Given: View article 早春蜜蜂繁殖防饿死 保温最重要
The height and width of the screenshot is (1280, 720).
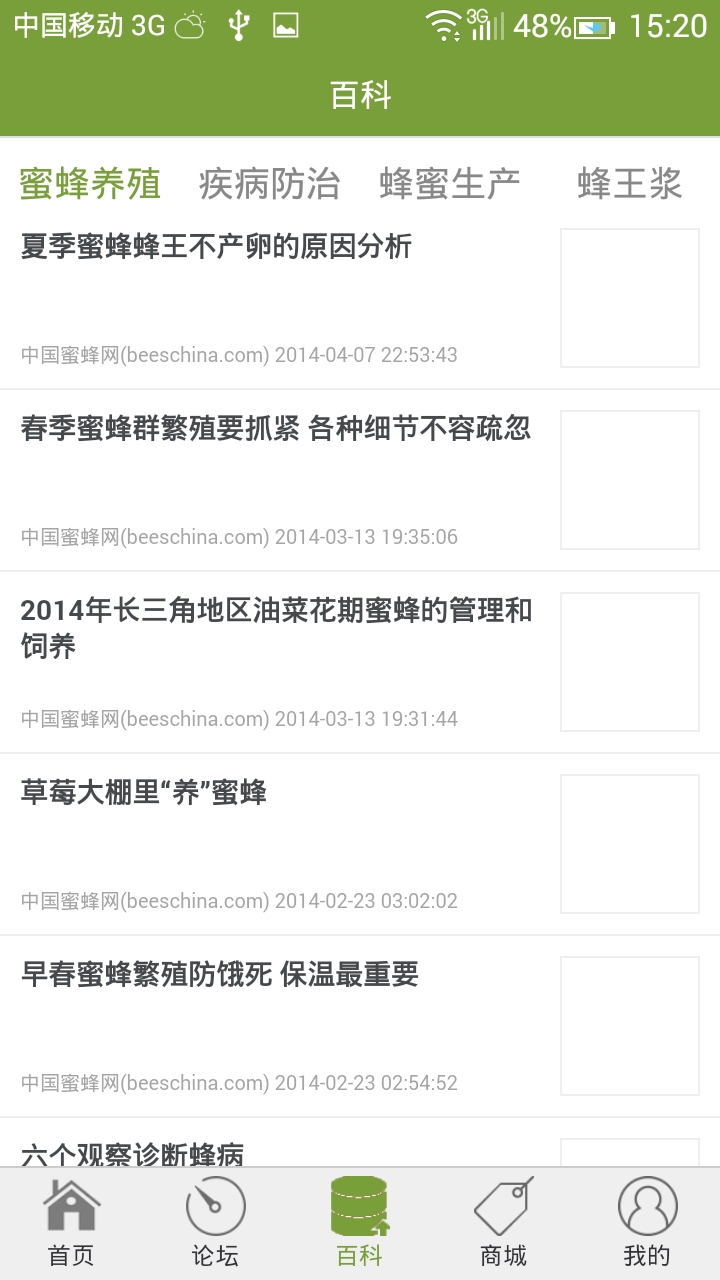Looking at the screenshot, I should click(360, 1026).
